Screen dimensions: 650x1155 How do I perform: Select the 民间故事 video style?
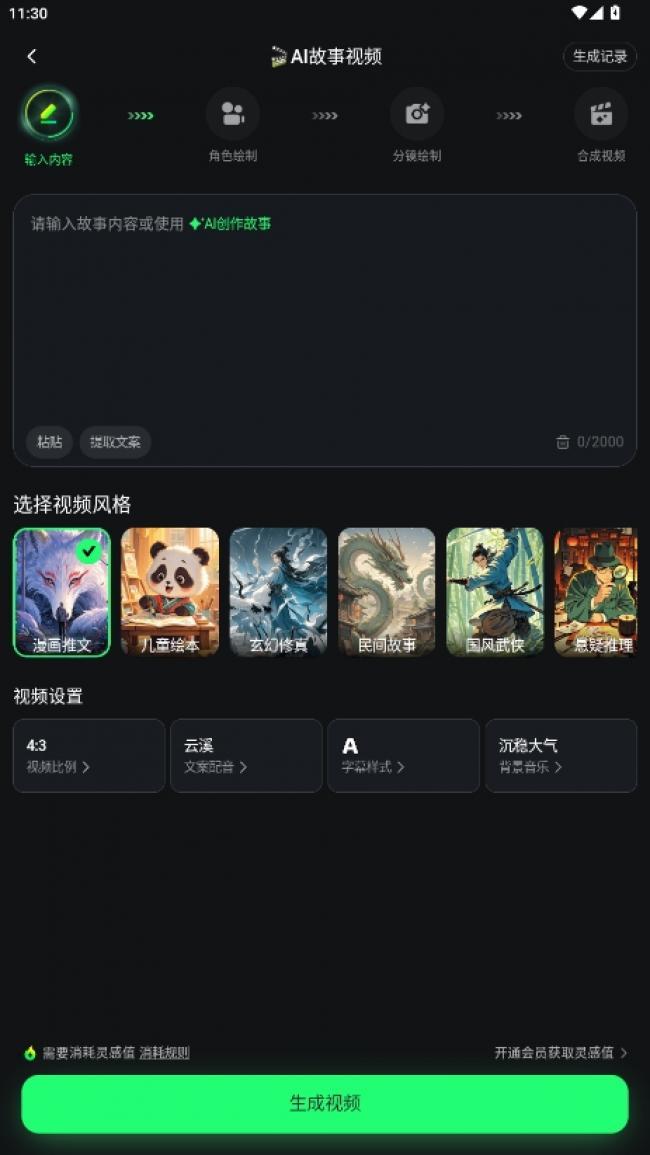386,592
